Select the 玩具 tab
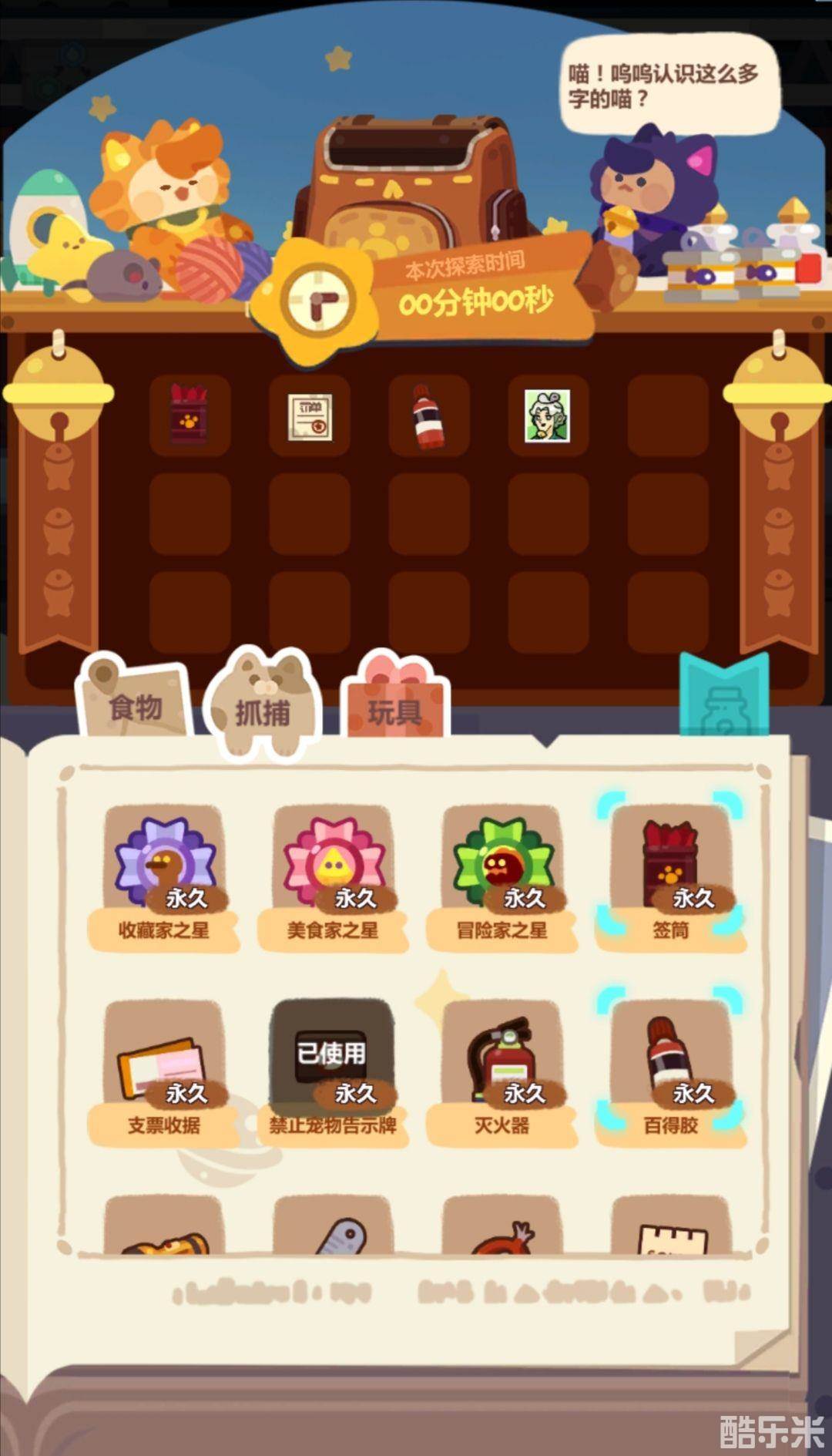The image size is (832, 1456). click(x=394, y=709)
